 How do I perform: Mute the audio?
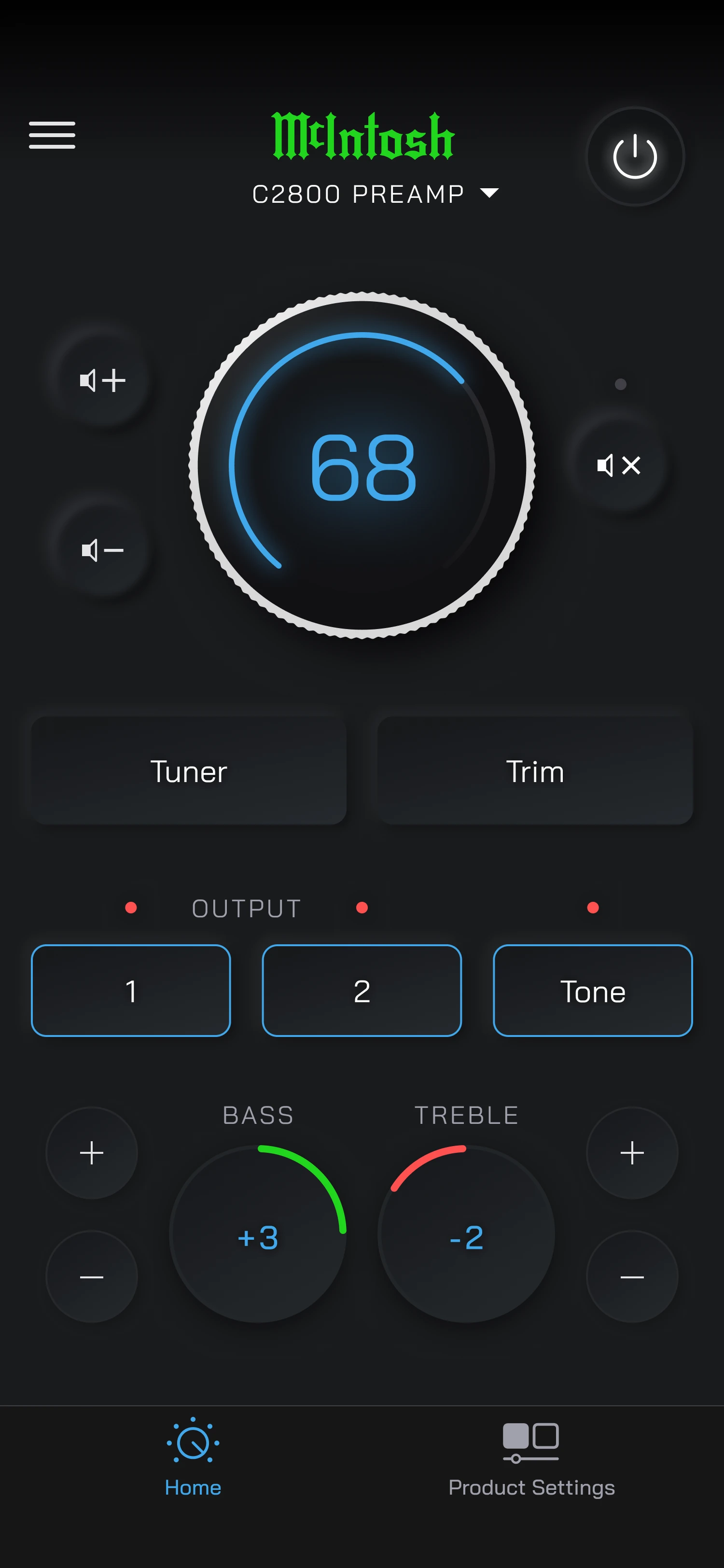pyautogui.click(x=619, y=466)
